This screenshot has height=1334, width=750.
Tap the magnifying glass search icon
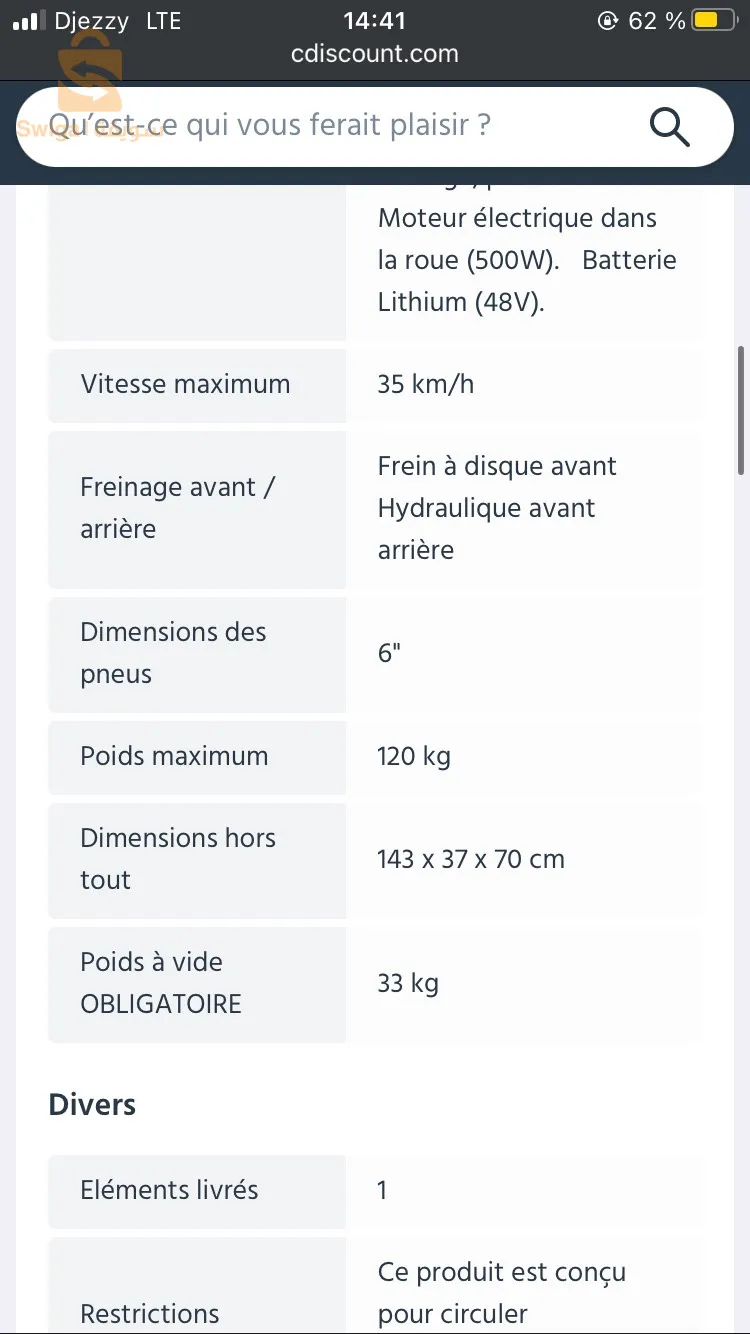(x=669, y=127)
